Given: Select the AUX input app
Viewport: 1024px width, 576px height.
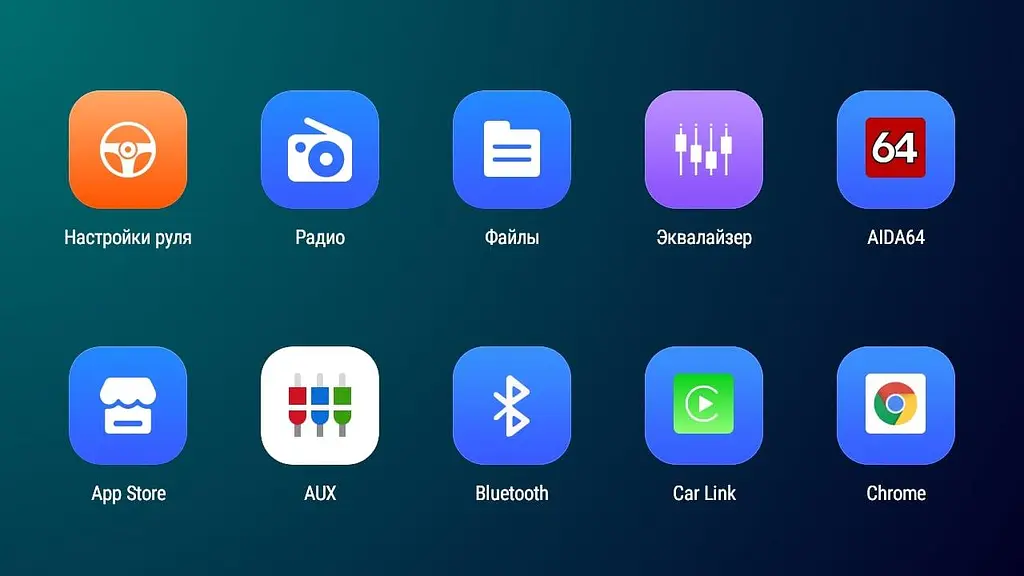Looking at the screenshot, I should (x=320, y=405).
